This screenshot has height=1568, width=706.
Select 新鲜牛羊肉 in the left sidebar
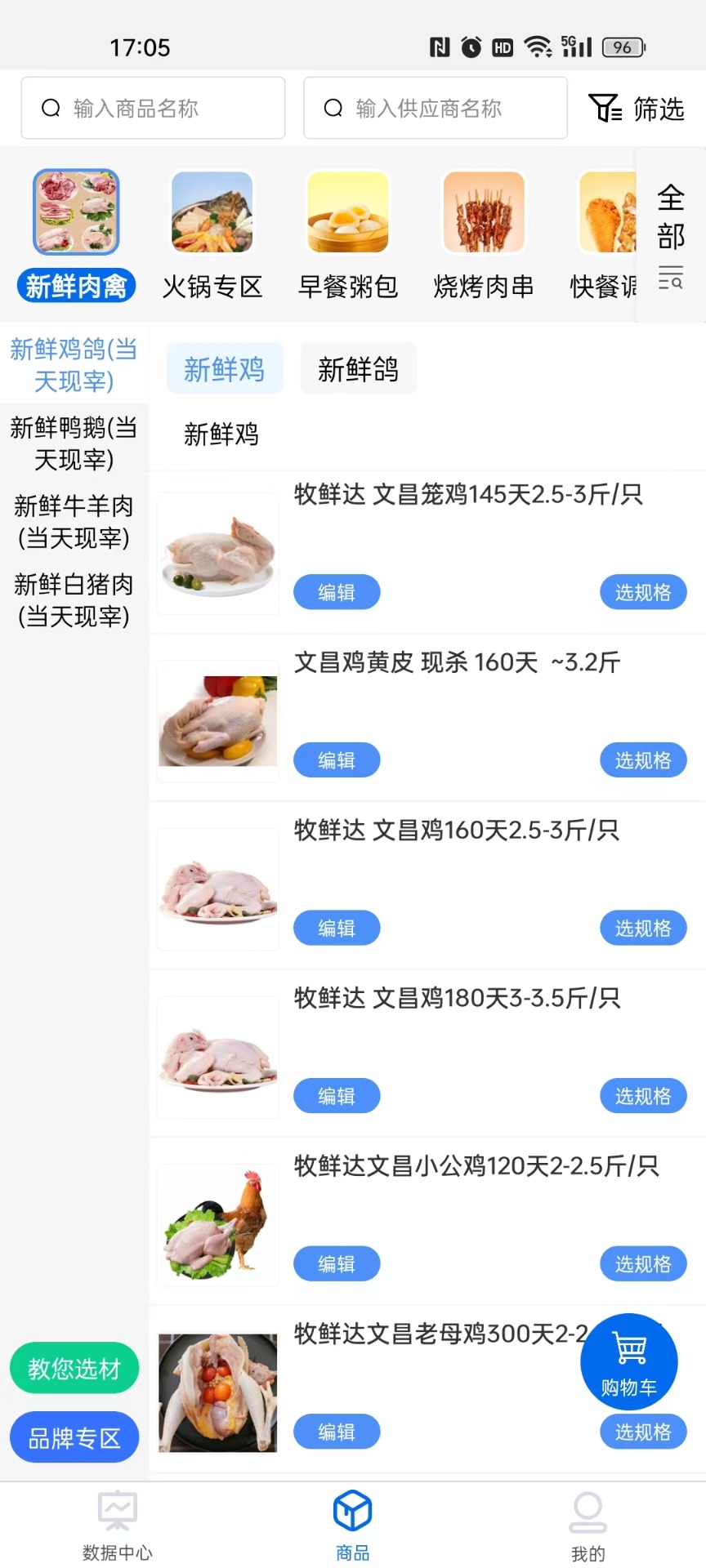pyautogui.click(x=73, y=522)
